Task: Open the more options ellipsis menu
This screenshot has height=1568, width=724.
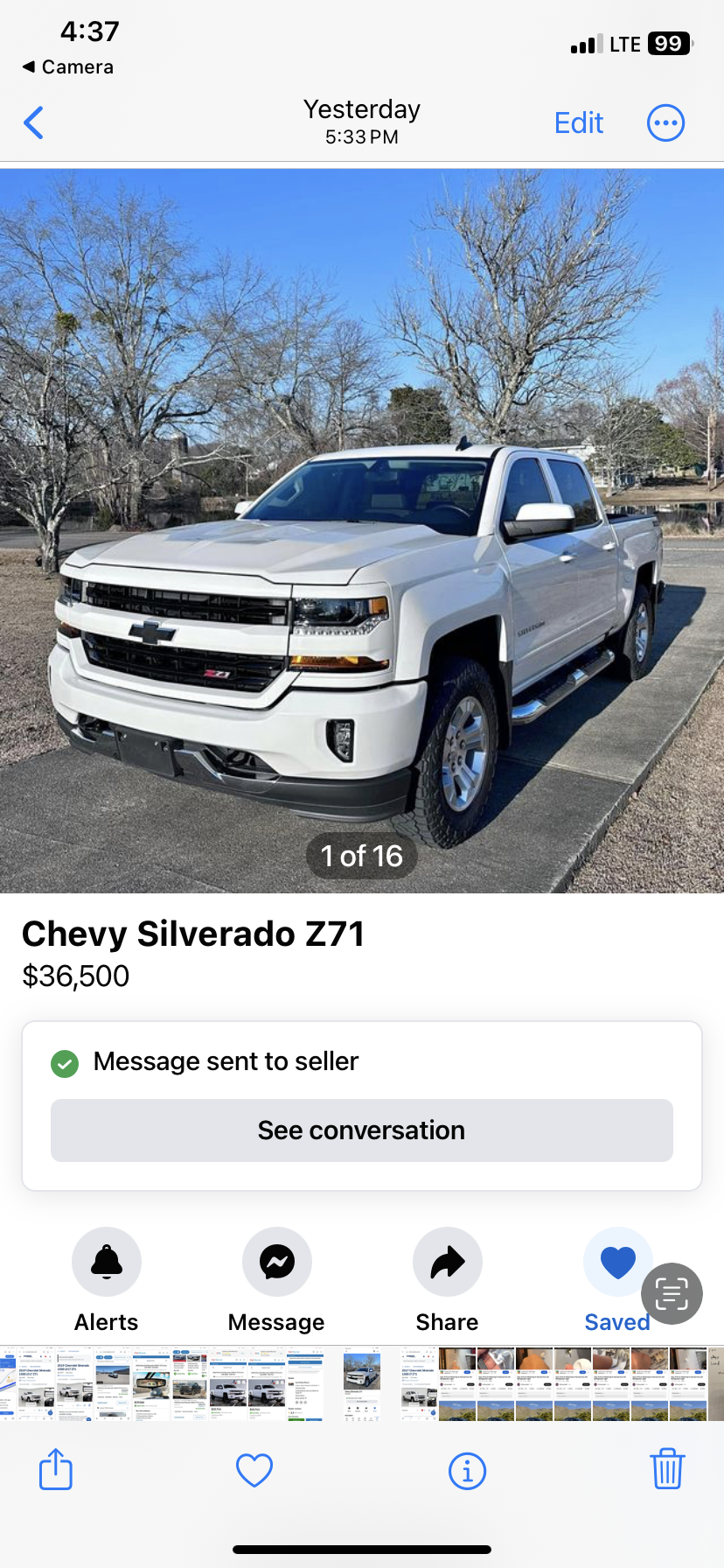Action: (665, 123)
